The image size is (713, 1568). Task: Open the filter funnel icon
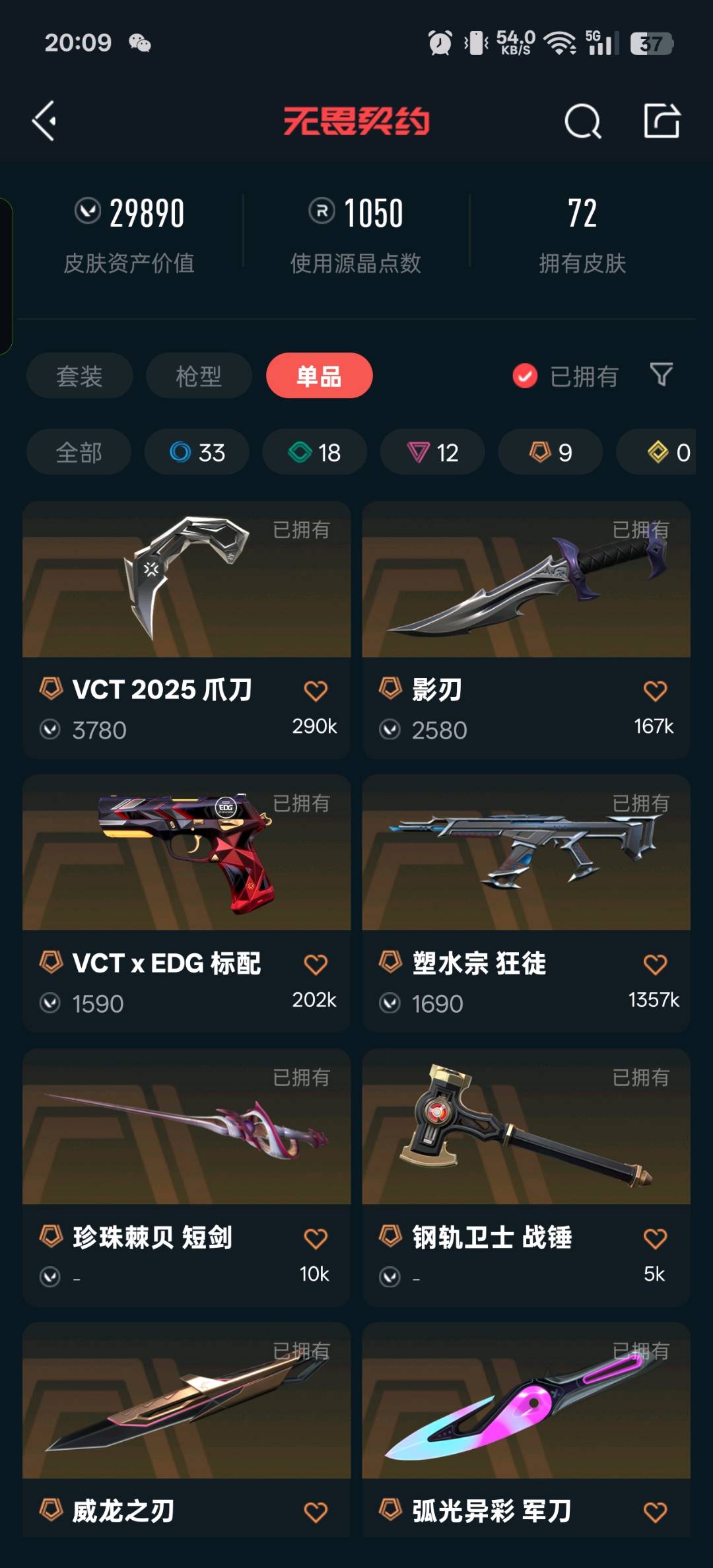661,374
